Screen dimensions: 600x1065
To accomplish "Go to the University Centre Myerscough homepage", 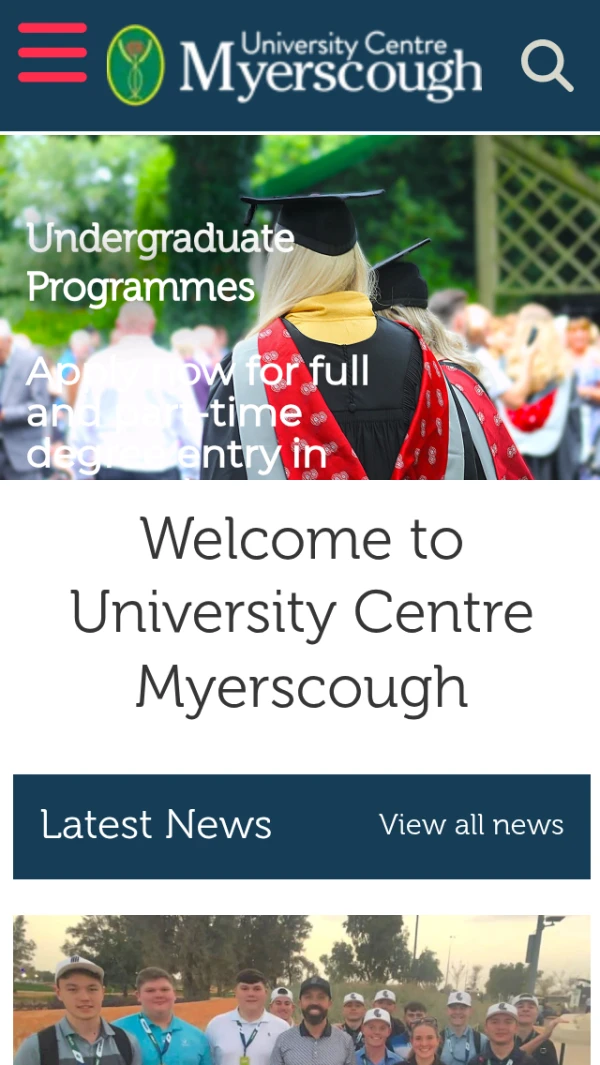I will [295, 65].
